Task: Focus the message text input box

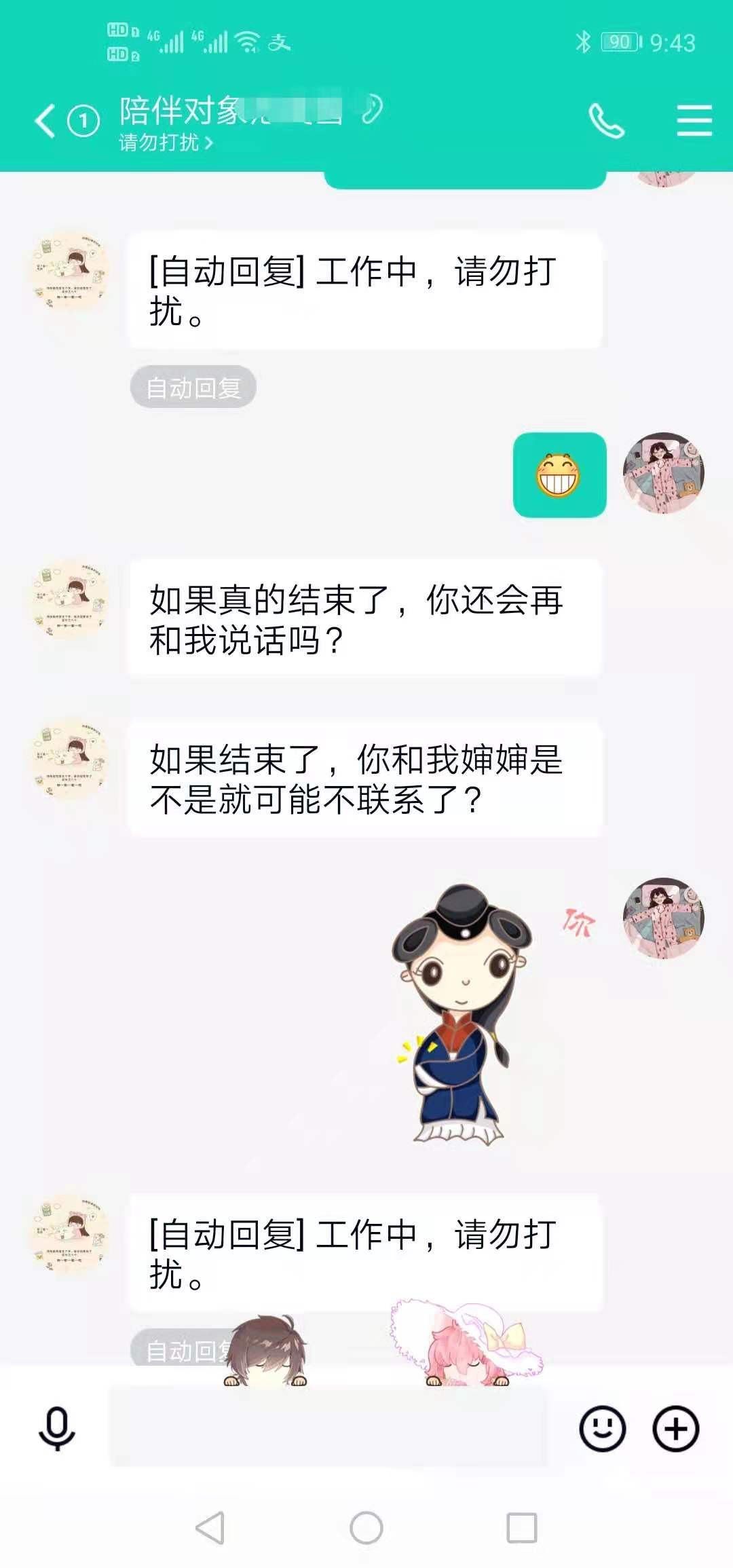Action: [x=329, y=1427]
